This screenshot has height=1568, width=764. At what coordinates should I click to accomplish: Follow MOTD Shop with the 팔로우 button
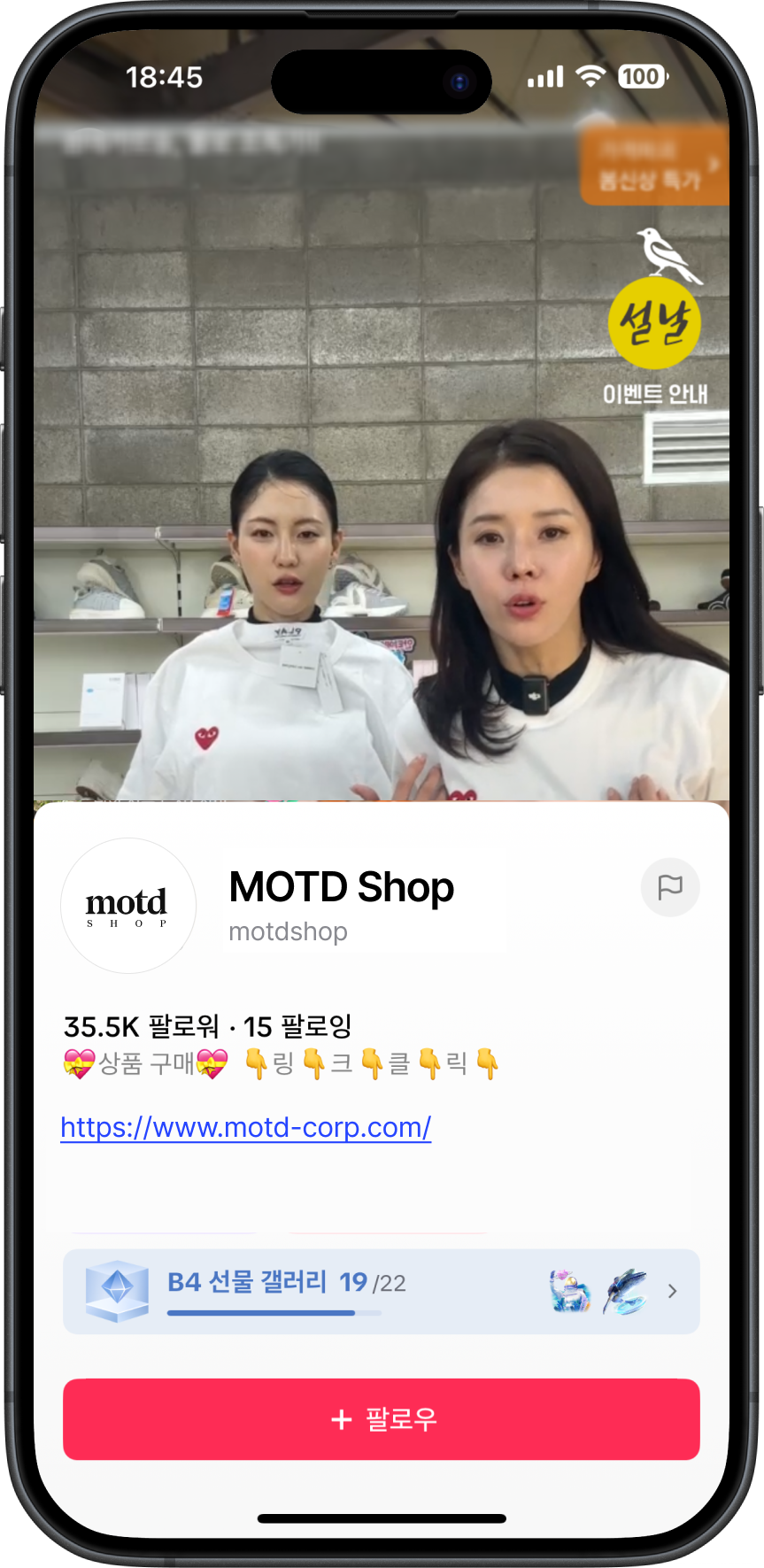pyautogui.click(x=382, y=1419)
